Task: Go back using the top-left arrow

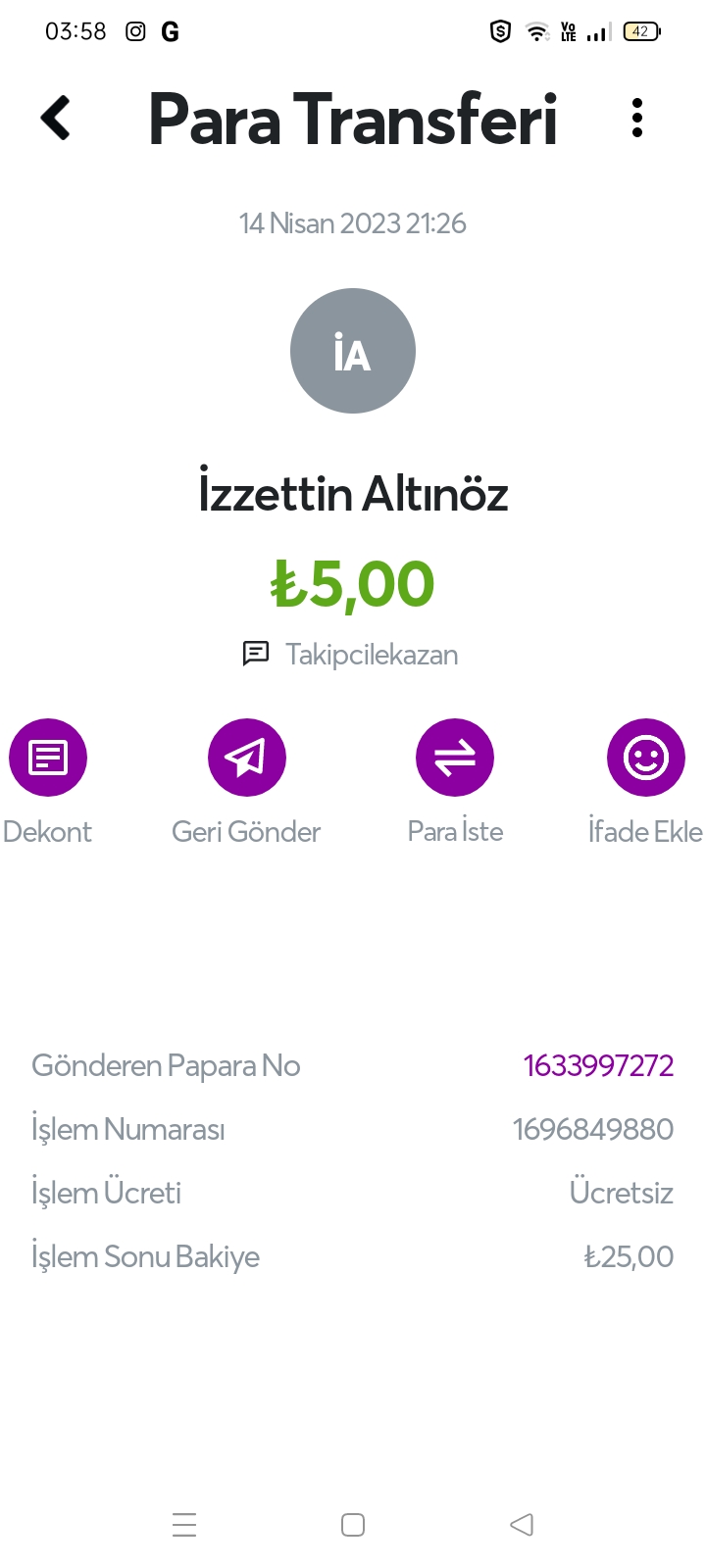Action: (56, 119)
